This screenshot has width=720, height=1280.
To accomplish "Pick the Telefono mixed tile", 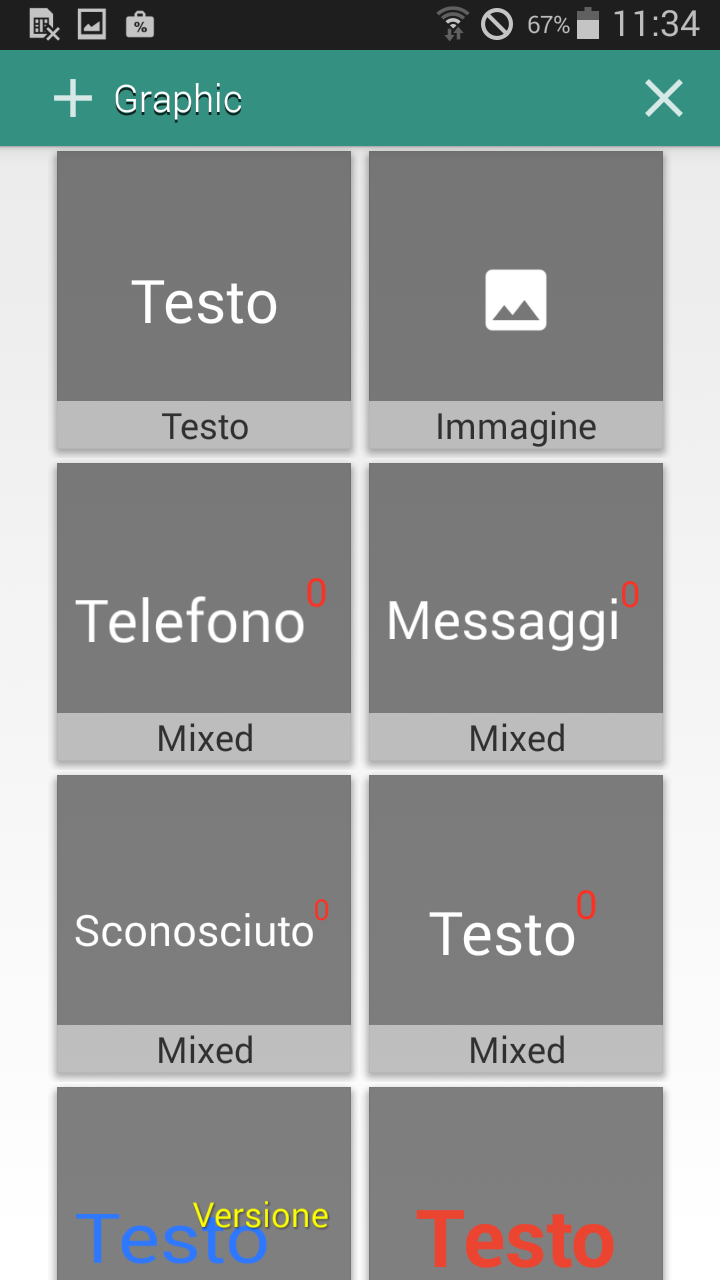I will pyautogui.click(x=204, y=612).
